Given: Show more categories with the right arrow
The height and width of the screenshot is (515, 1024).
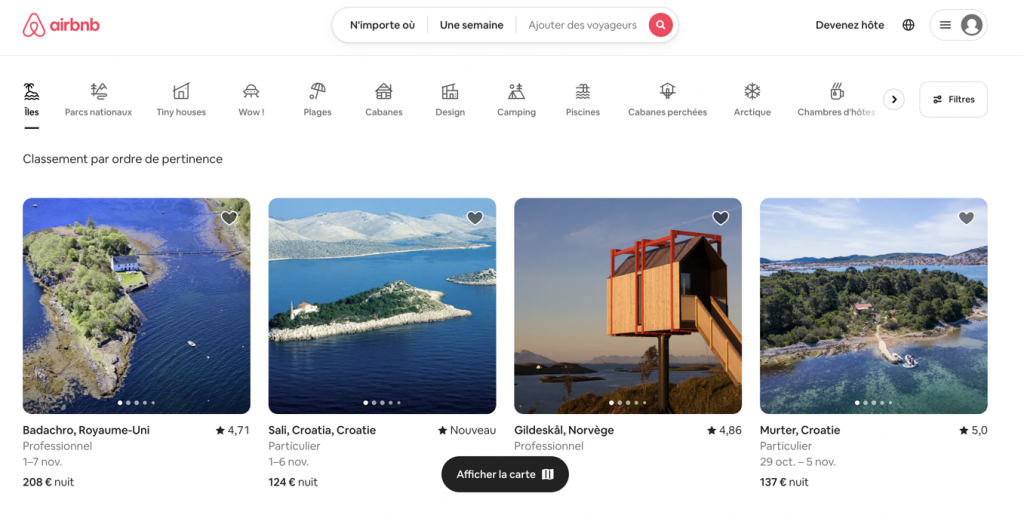Looking at the screenshot, I should (x=894, y=99).
